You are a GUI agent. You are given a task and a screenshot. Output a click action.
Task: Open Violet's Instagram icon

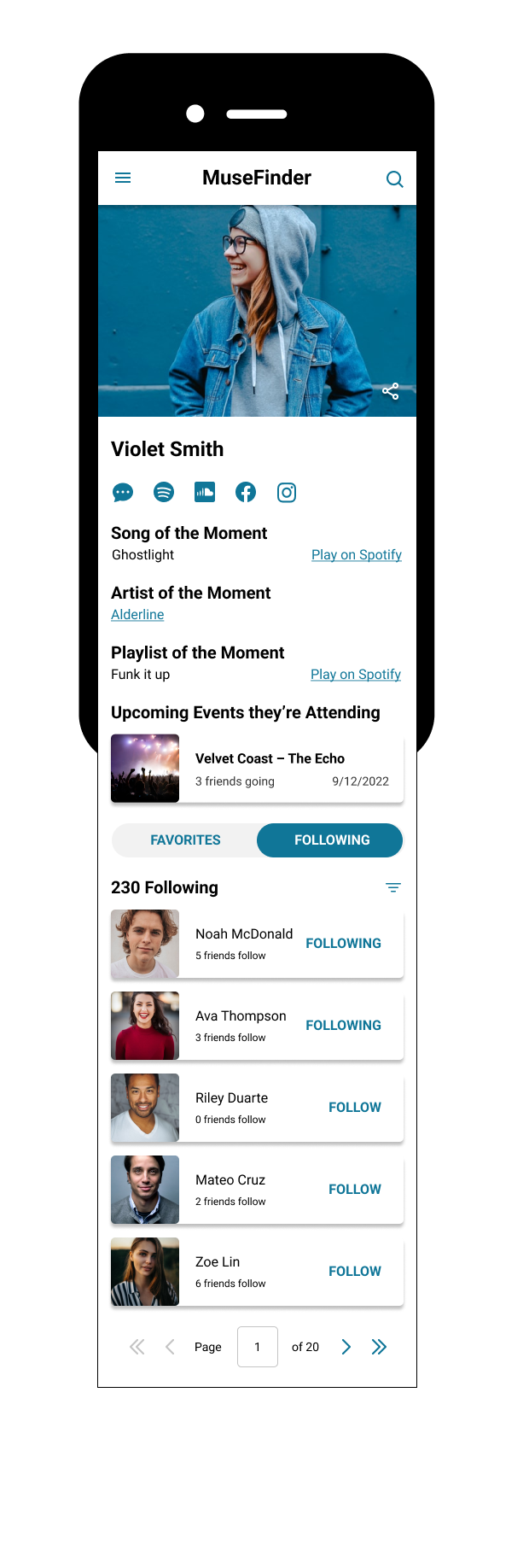click(x=287, y=492)
